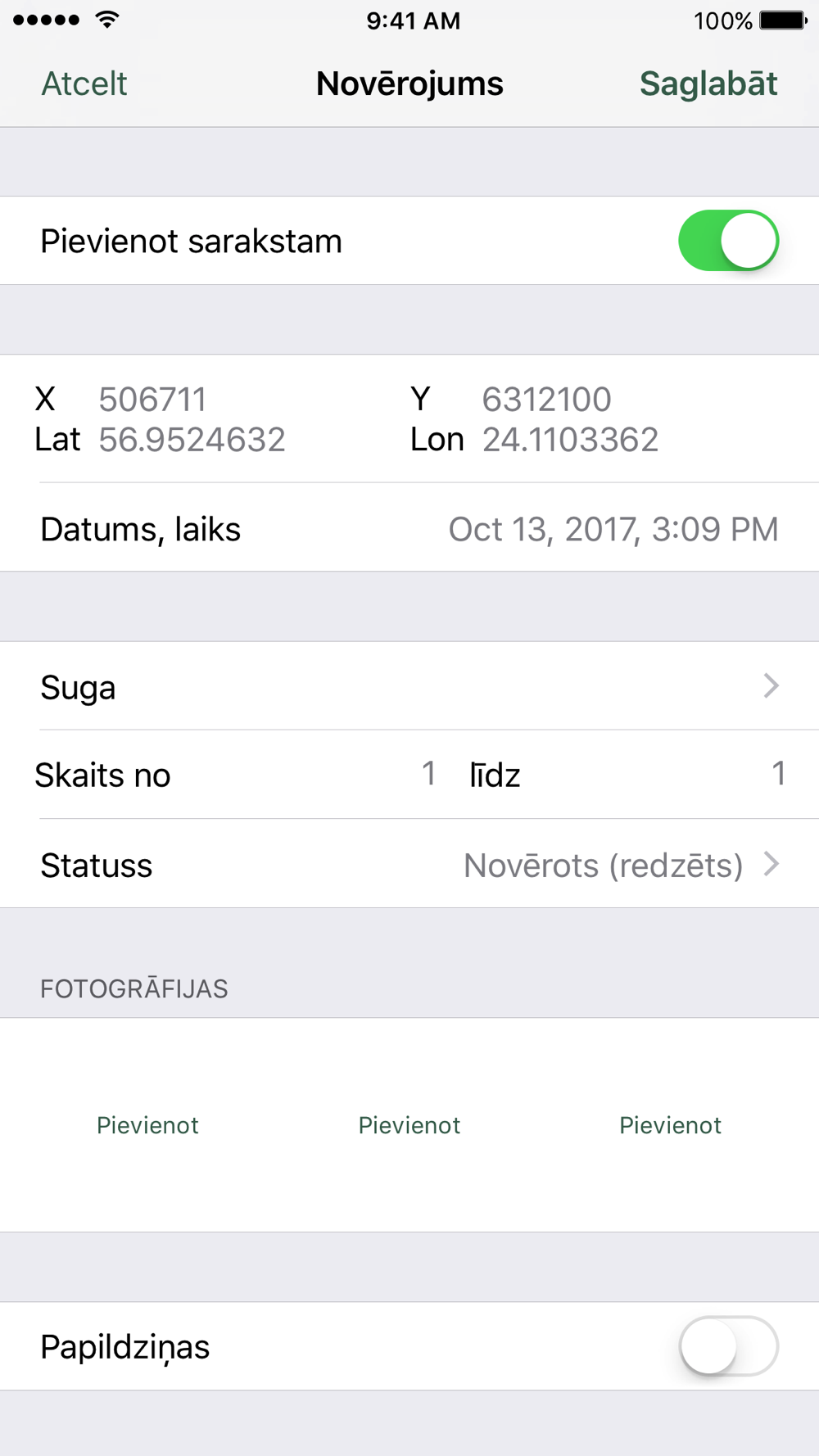Tap the middle Pievienot photo slot
Image resolution: width=819 pixels, height=1456 pixels.
click(409, 1125)
